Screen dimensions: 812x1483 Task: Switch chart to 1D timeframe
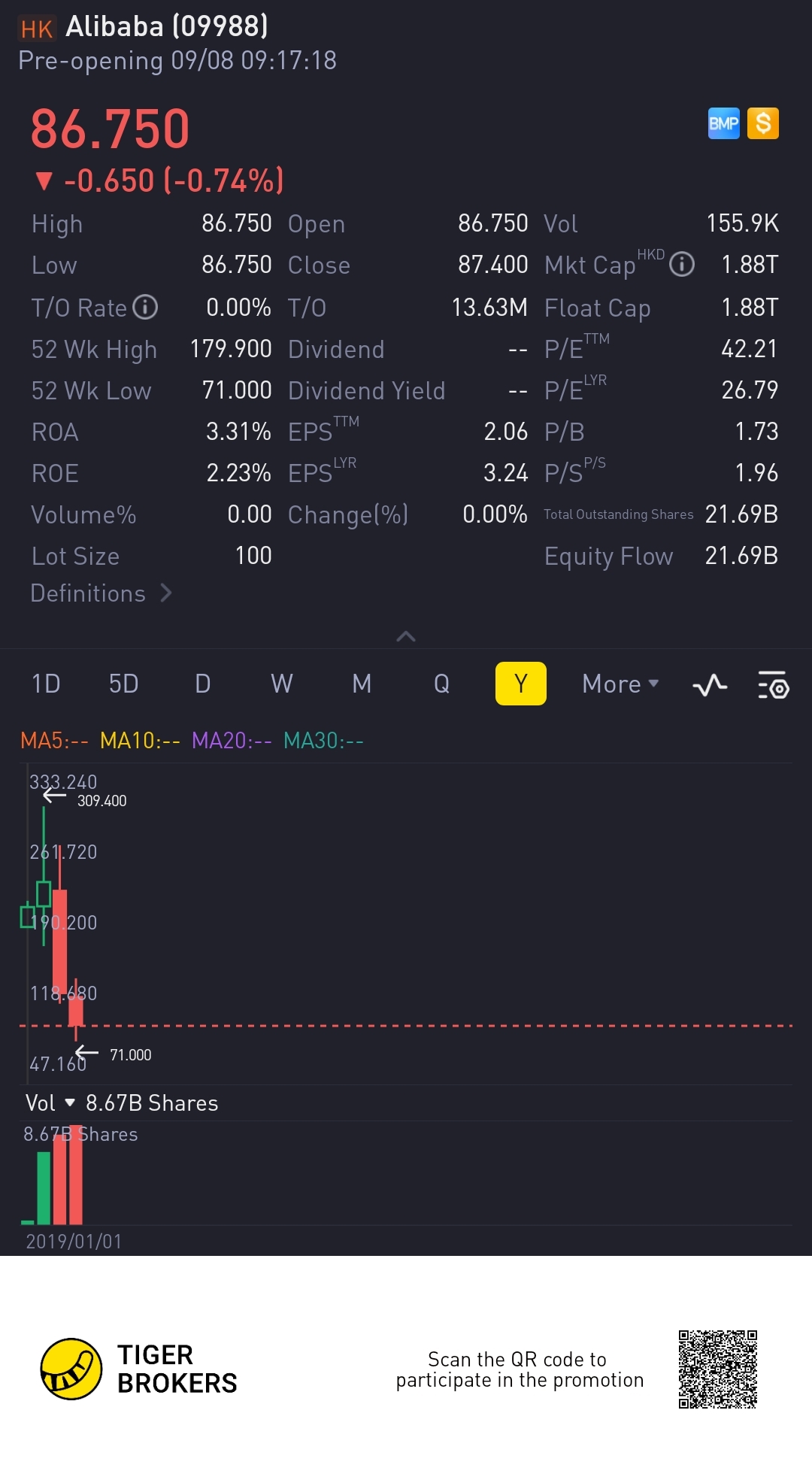(46, 684)
